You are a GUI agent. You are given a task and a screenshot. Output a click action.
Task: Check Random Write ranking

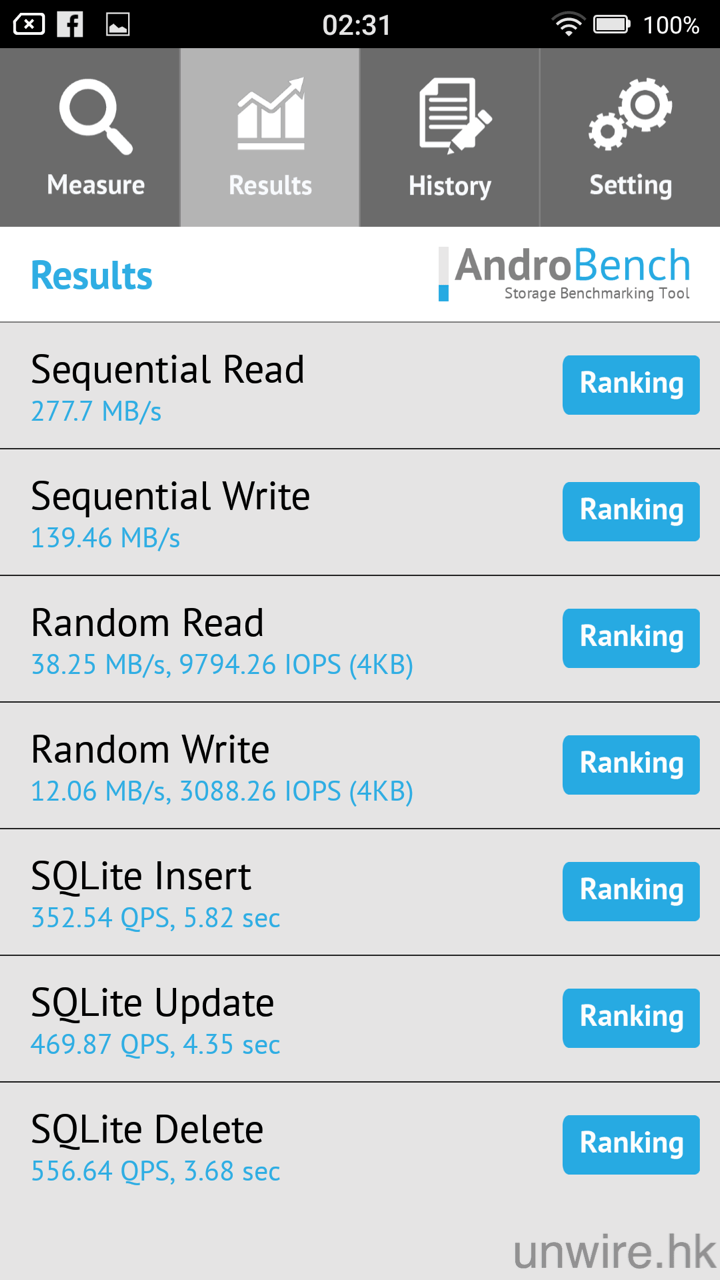[x=631, y=764]
